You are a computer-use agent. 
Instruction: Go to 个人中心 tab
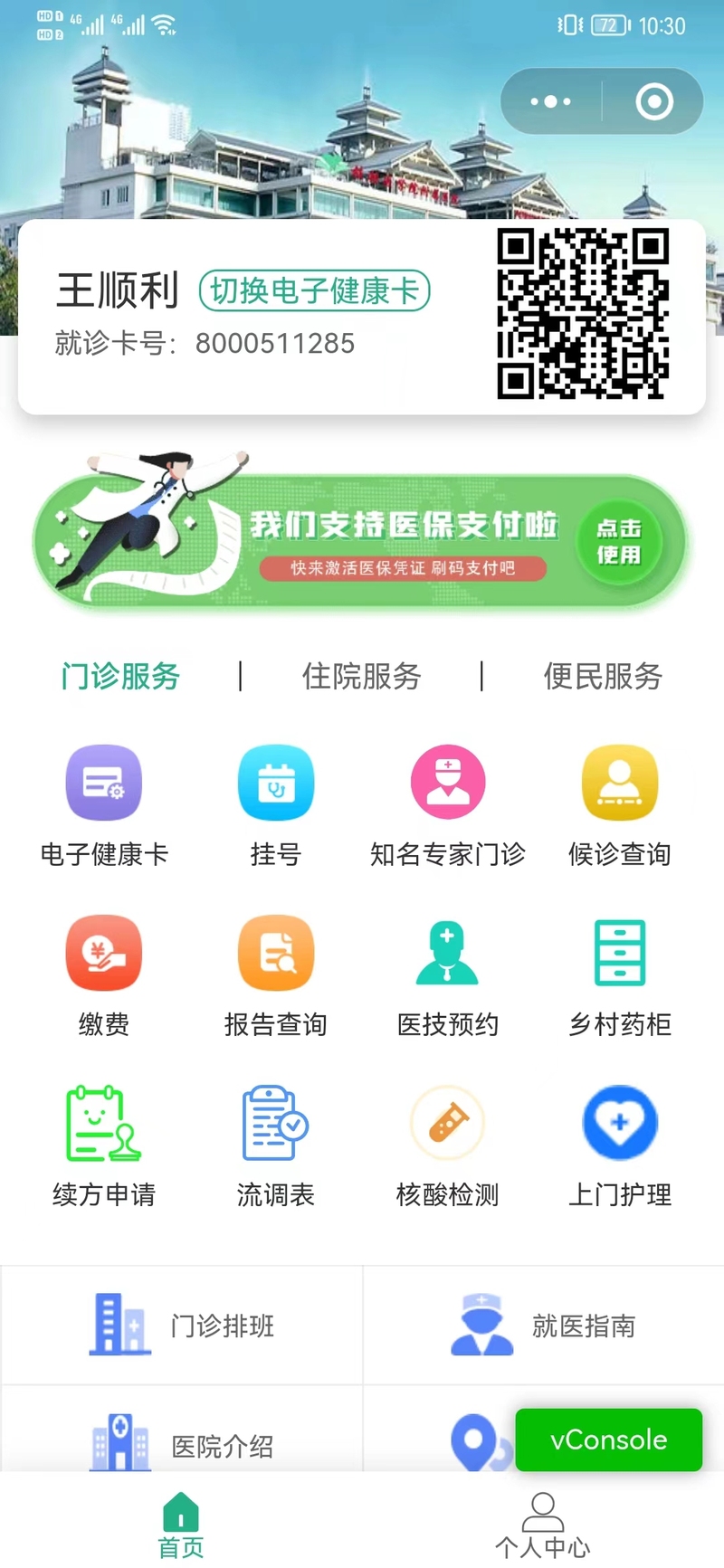tap(543, 1525)
